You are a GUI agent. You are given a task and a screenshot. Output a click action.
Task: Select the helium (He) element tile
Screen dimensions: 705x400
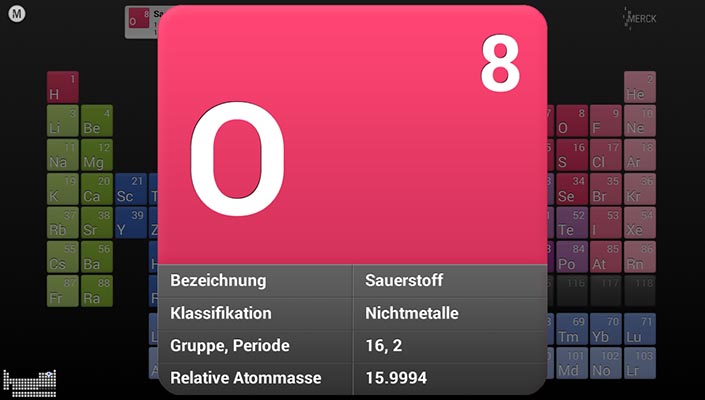639,87
